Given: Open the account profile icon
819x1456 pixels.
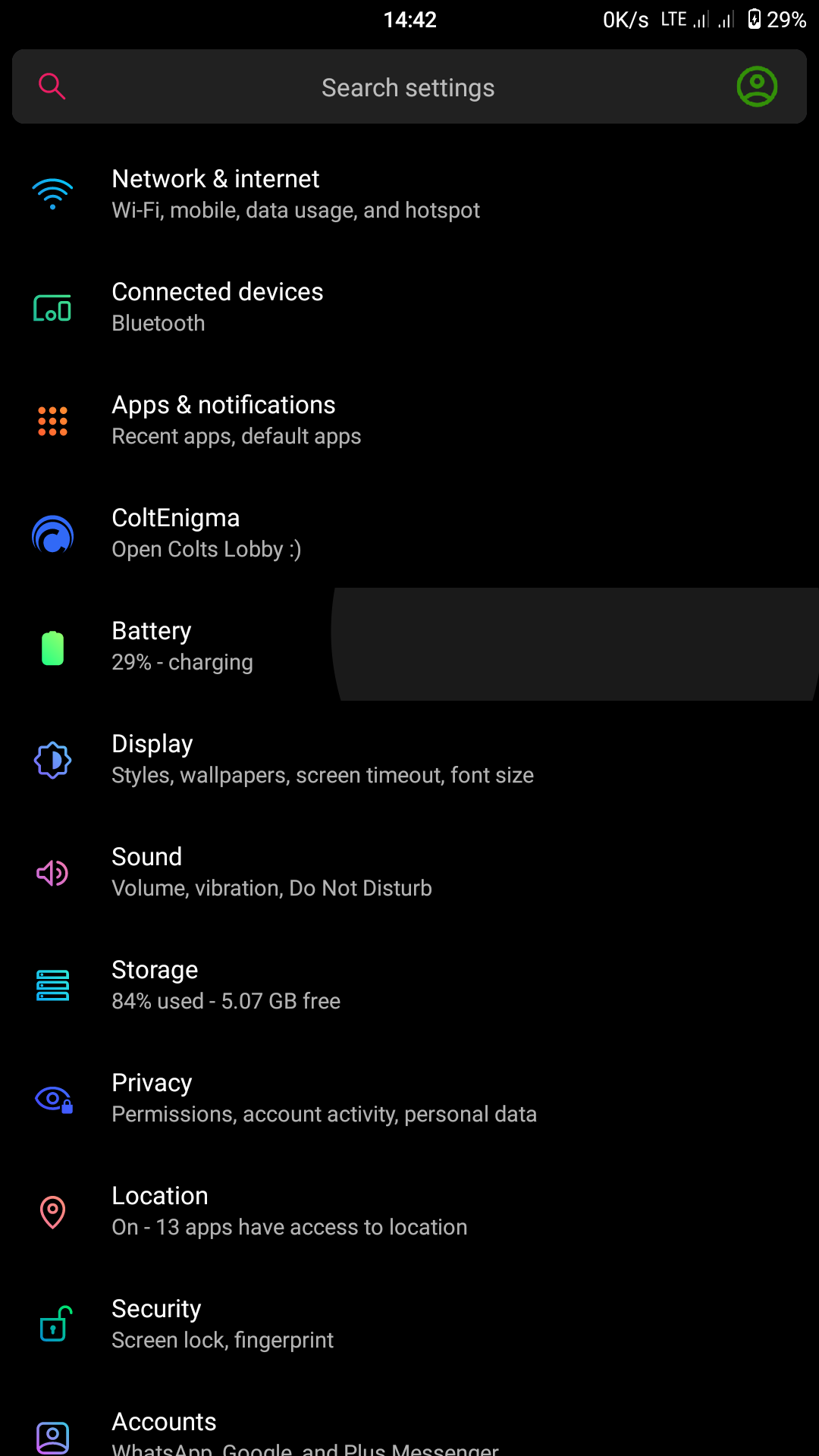Looking at the screenshot, I should 757,86.
